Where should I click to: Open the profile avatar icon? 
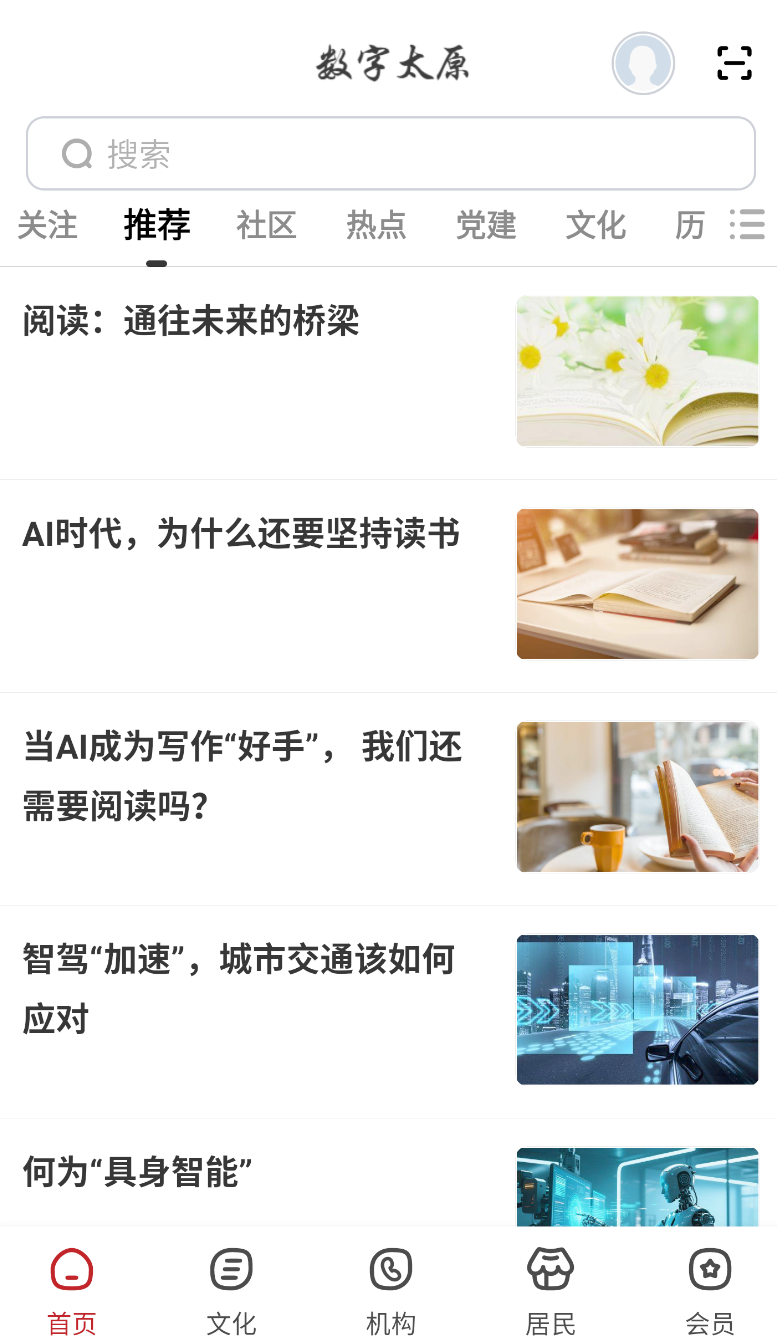pos(643,63)
